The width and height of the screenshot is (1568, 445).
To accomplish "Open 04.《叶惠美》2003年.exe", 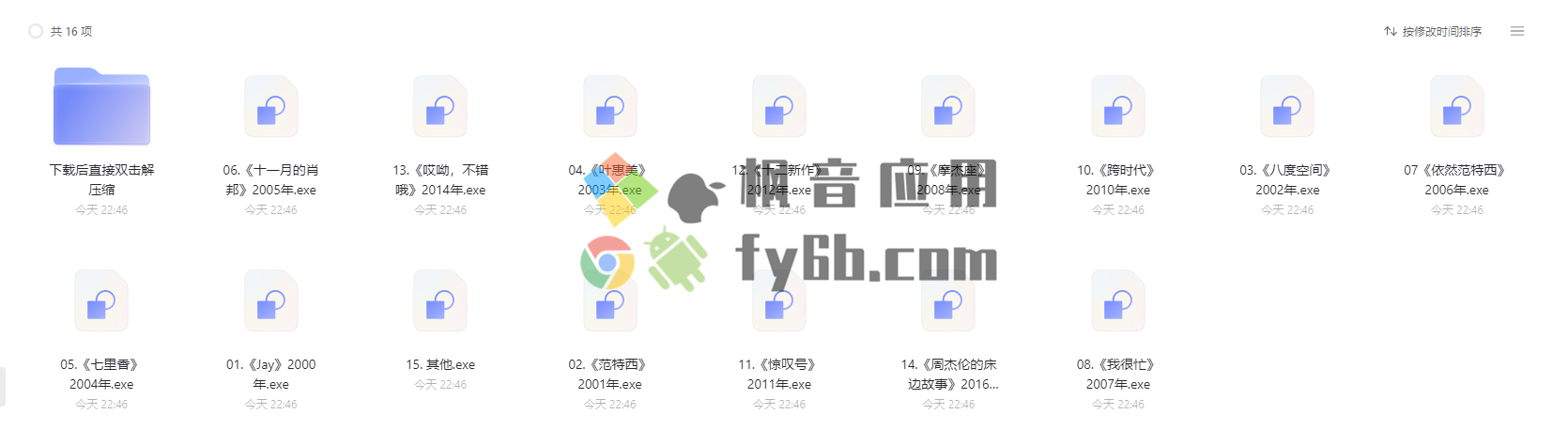I will coord(610,109).
